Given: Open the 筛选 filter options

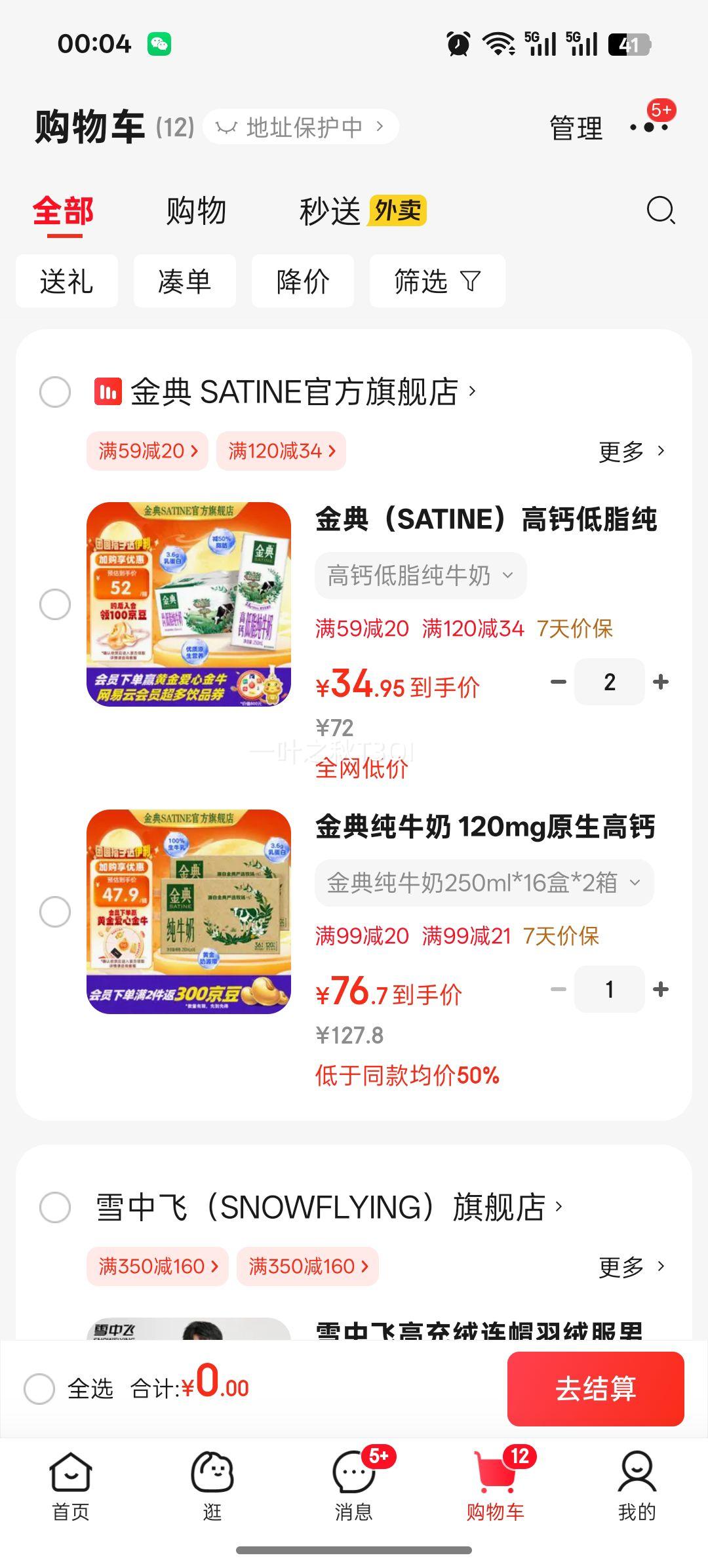Looking at the screenshot, I should pos(437,281).
